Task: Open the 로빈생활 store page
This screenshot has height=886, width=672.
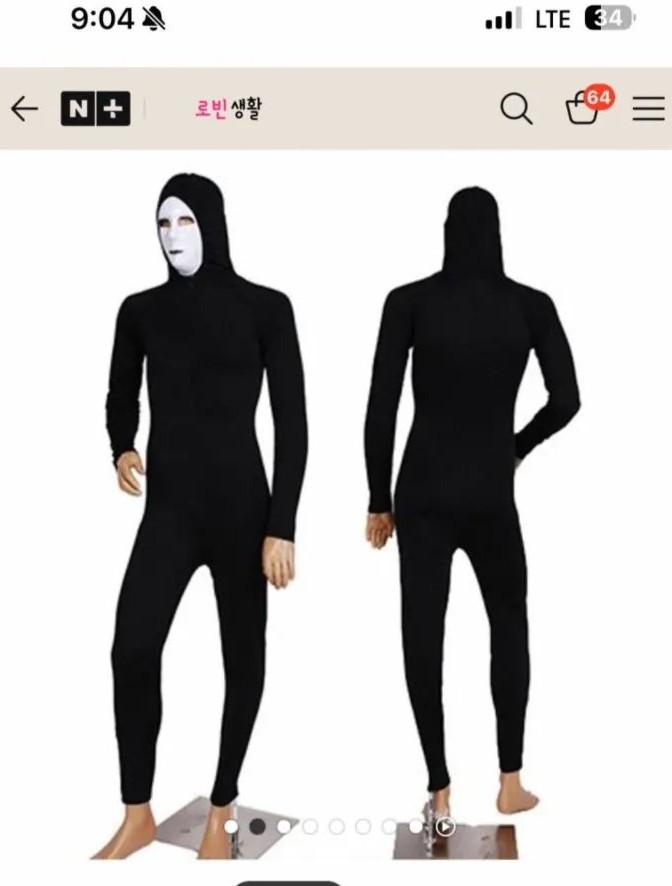Action: (229, 108)
